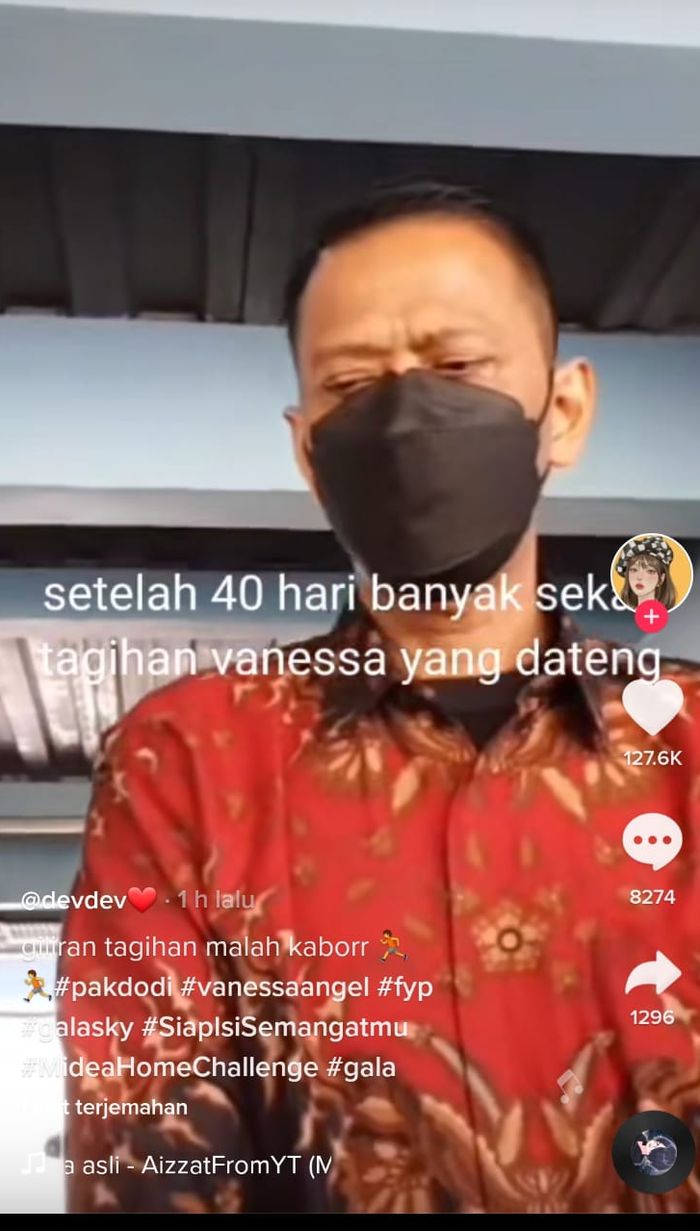Like this video with the heart
The width and height of the screenshot is (700, 1231).
coord(652,707)
